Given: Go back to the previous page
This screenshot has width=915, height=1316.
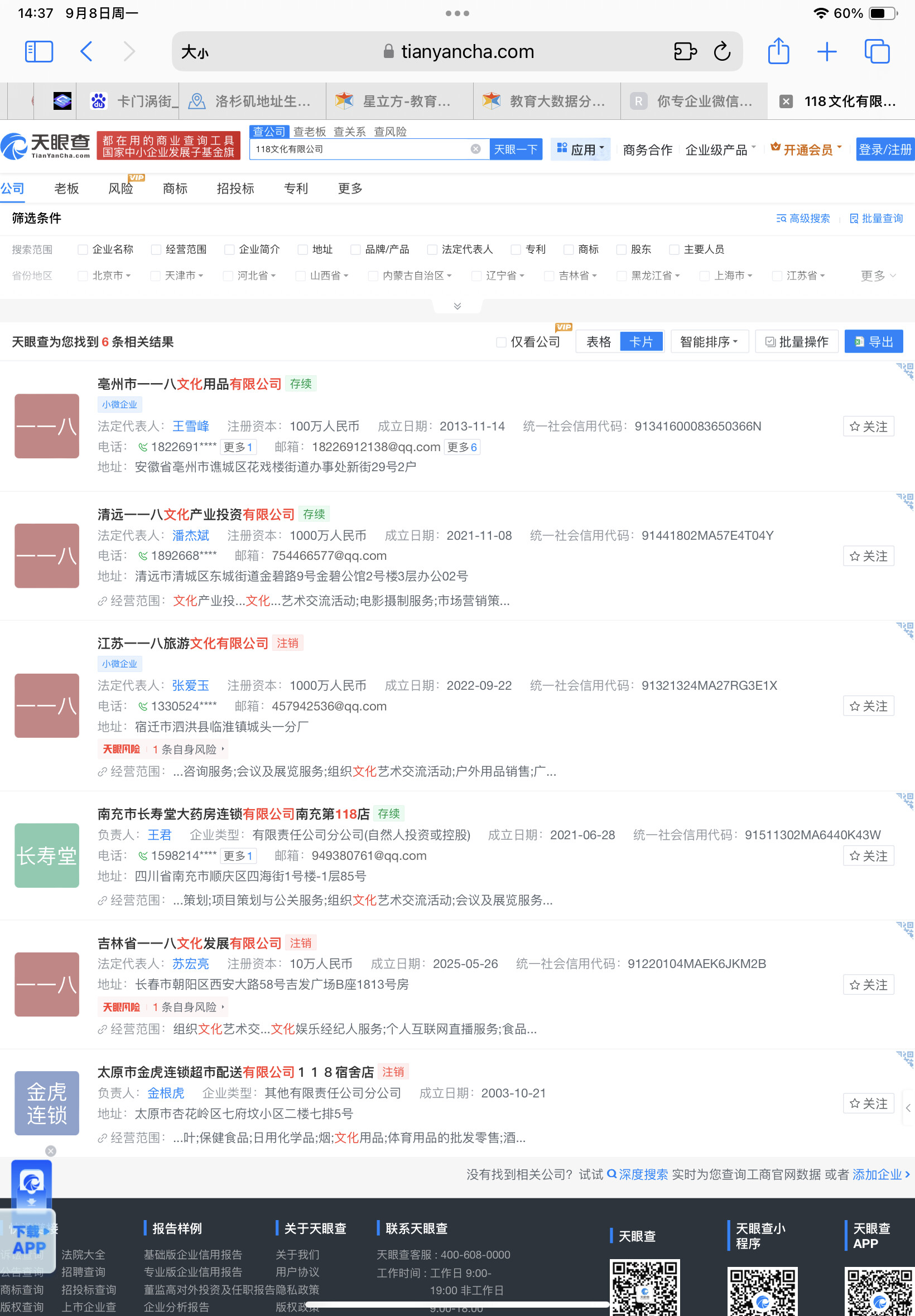Looking at the screenshot, I should point(86,51).
